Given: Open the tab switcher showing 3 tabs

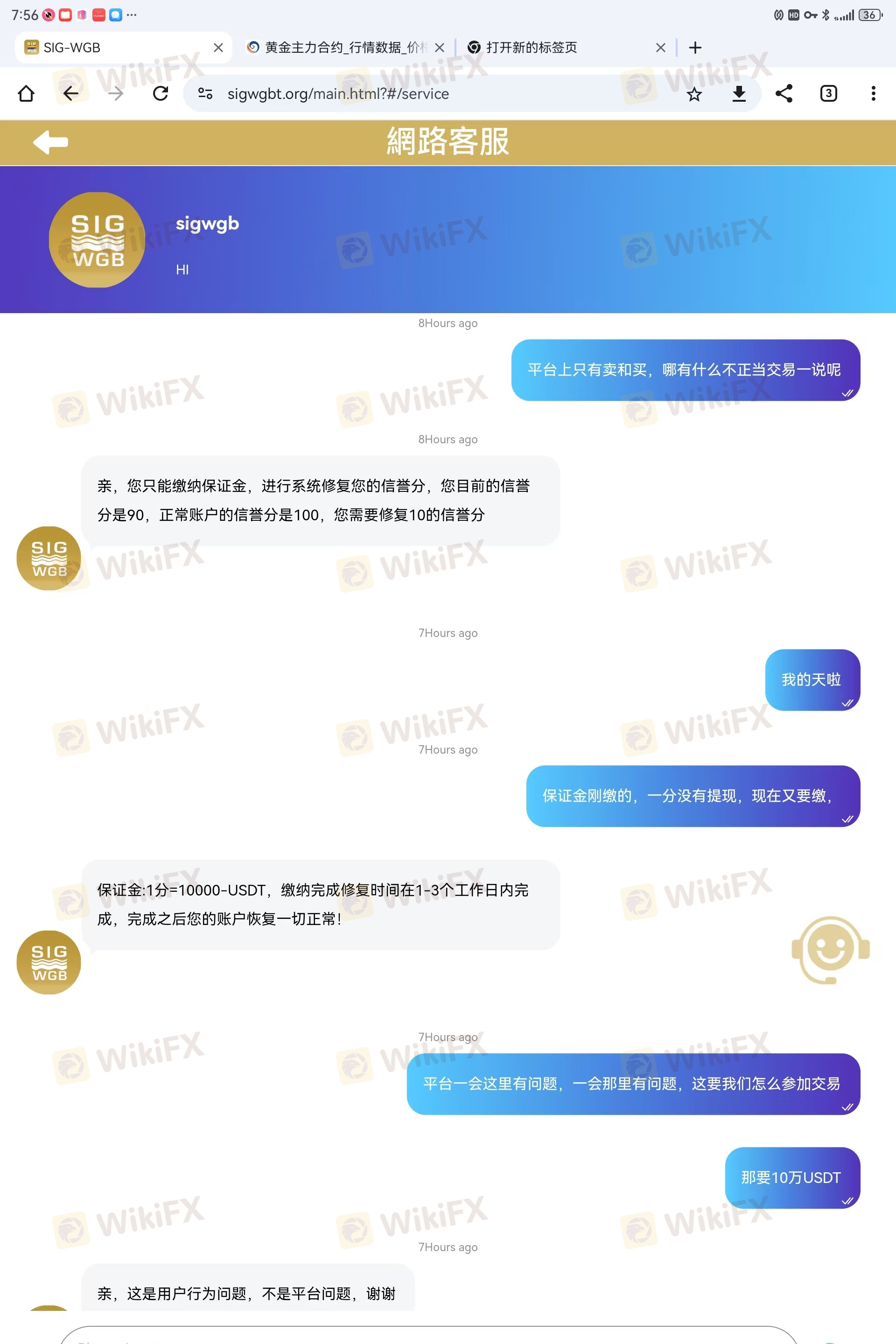Looking at the screenshot, I should (828, 94).
